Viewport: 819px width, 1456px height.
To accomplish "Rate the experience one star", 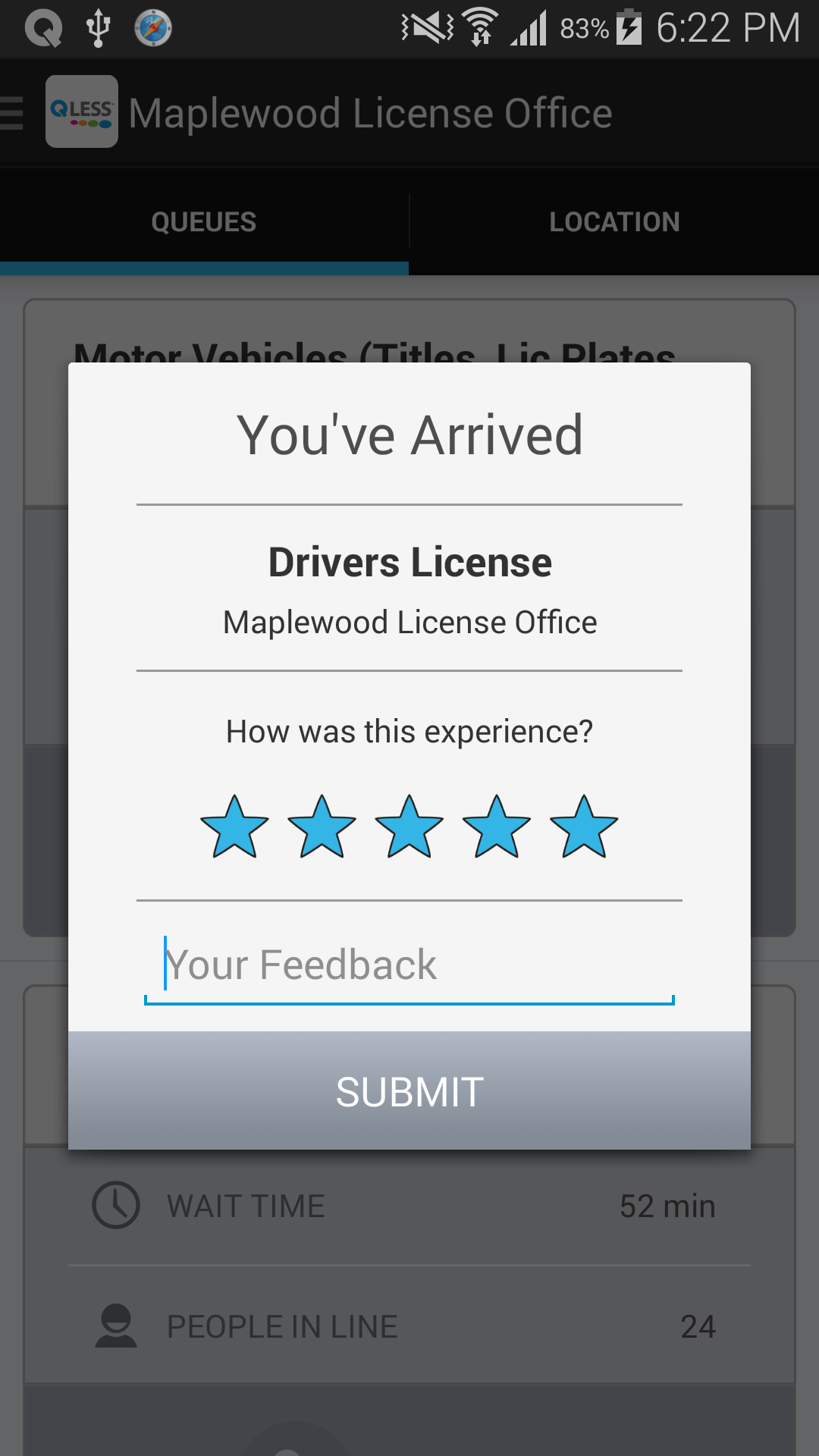I will coord(234,827).
